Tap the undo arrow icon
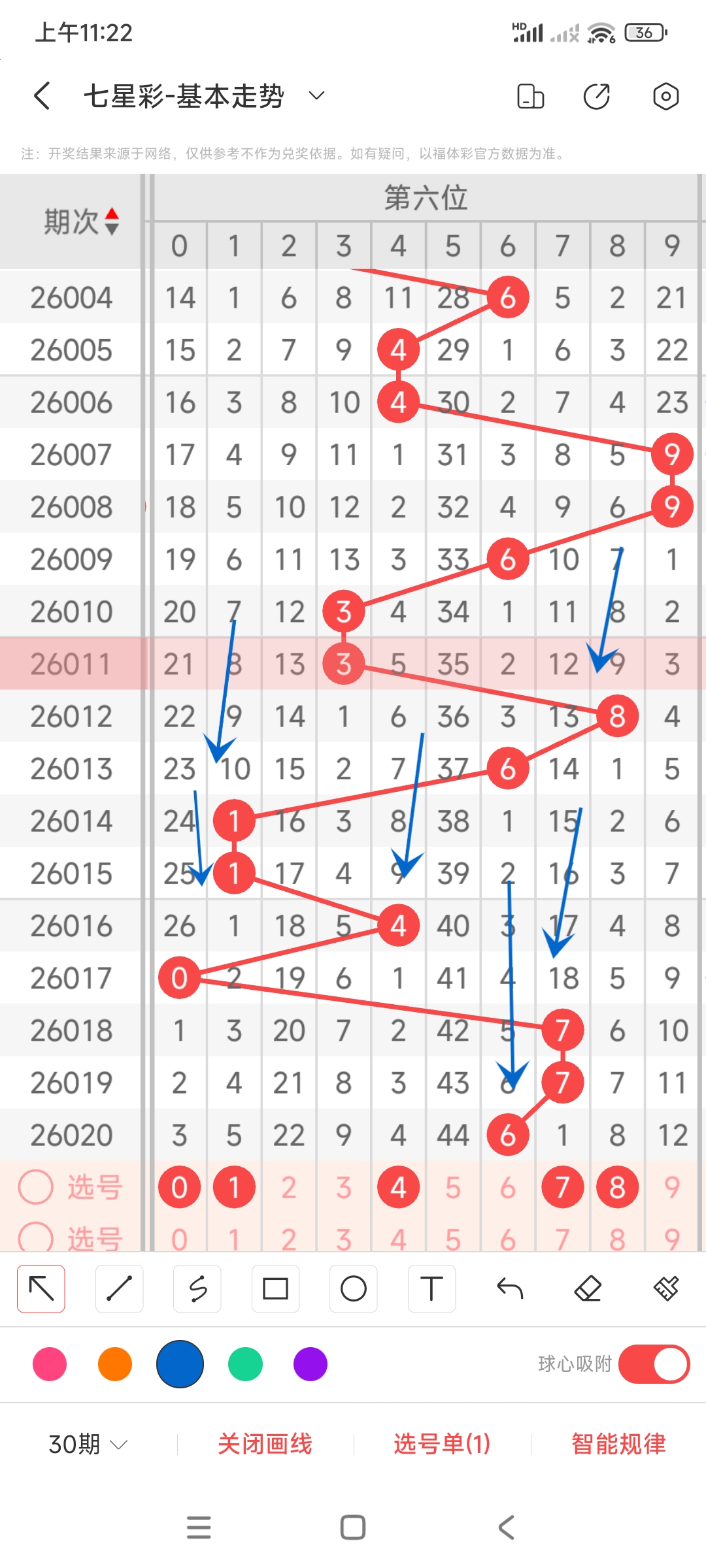 coord(511,1288)
